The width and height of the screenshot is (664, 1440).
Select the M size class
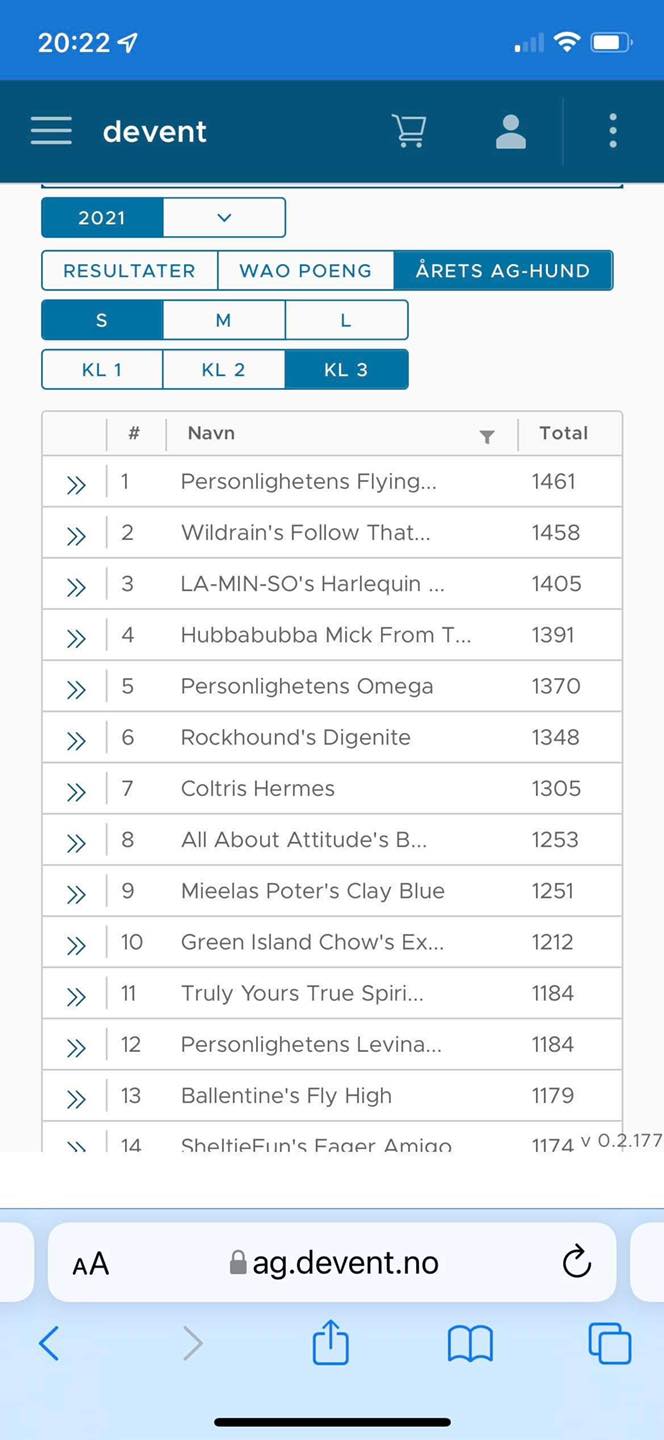click(223, 320)
